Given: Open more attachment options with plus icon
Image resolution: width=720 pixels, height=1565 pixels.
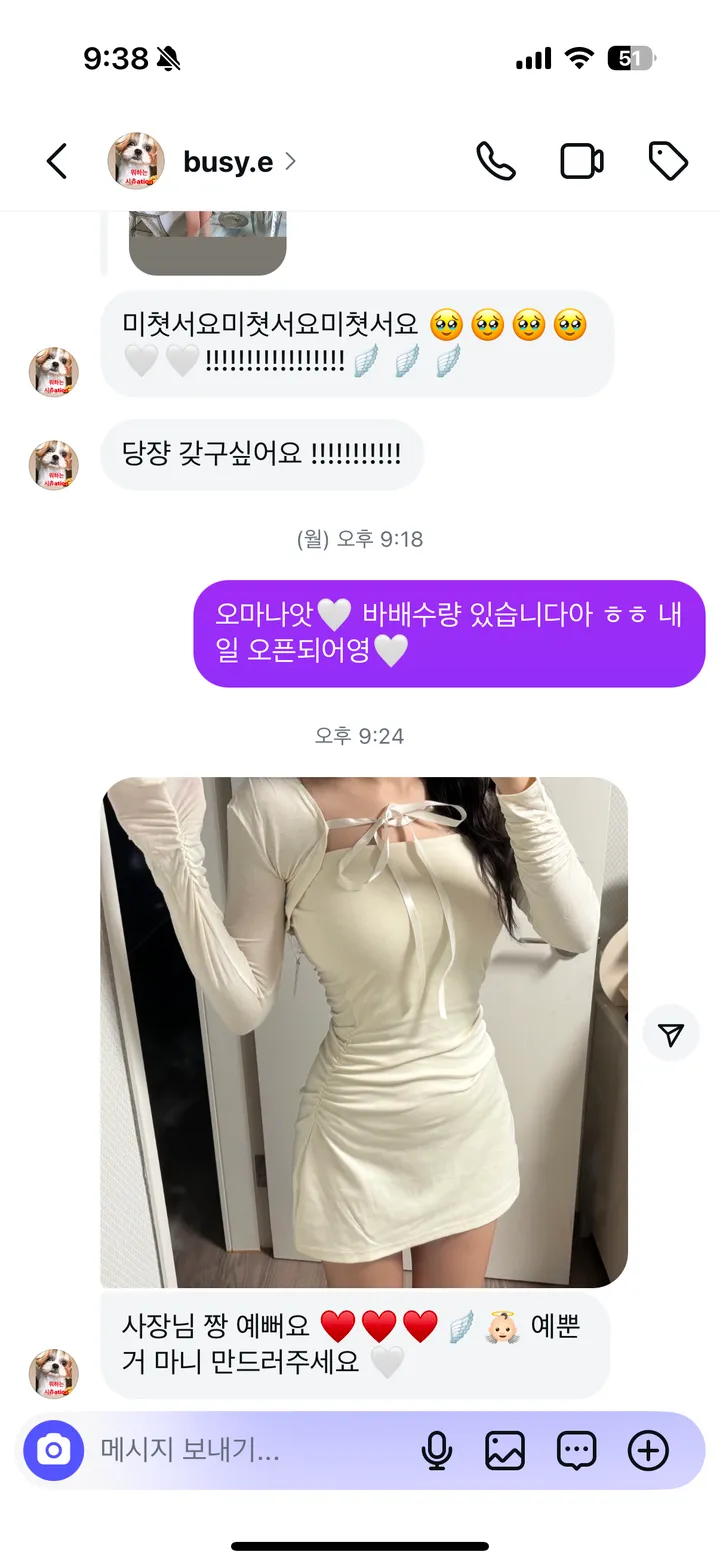Looking at the screenshot, I should [648, 1450].
